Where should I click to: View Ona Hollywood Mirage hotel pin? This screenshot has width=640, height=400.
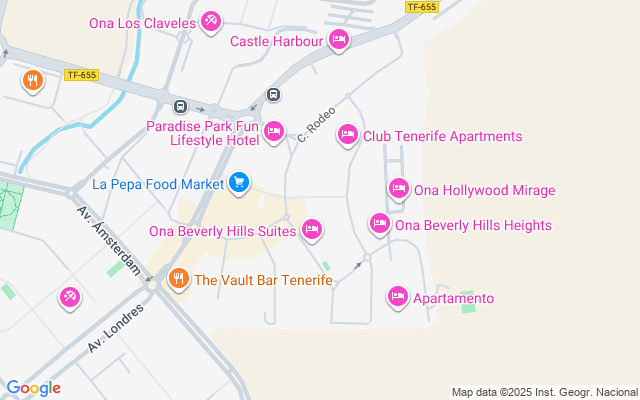[x=399, y=189]
